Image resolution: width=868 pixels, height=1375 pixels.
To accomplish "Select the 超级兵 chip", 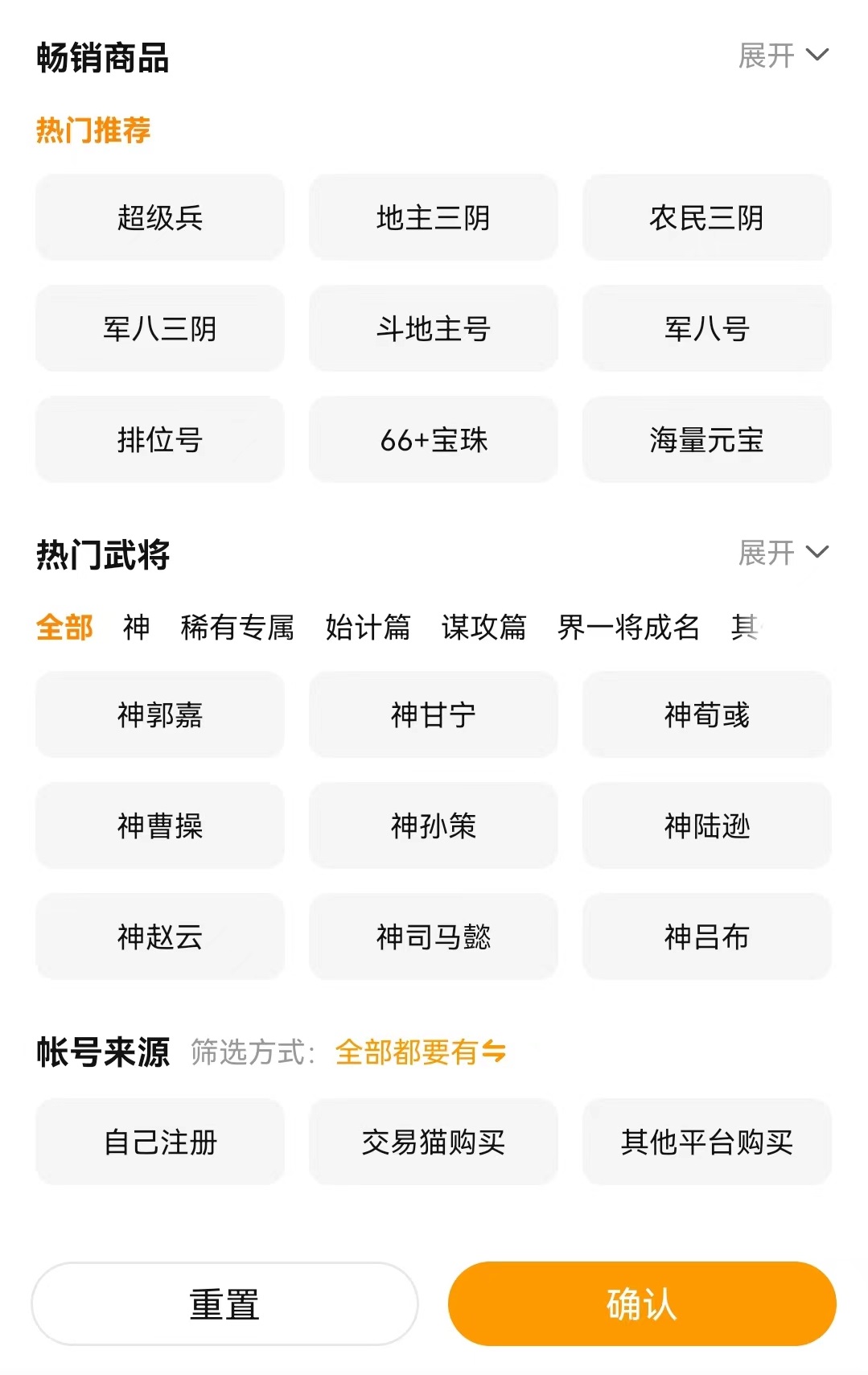I will 160,217.
